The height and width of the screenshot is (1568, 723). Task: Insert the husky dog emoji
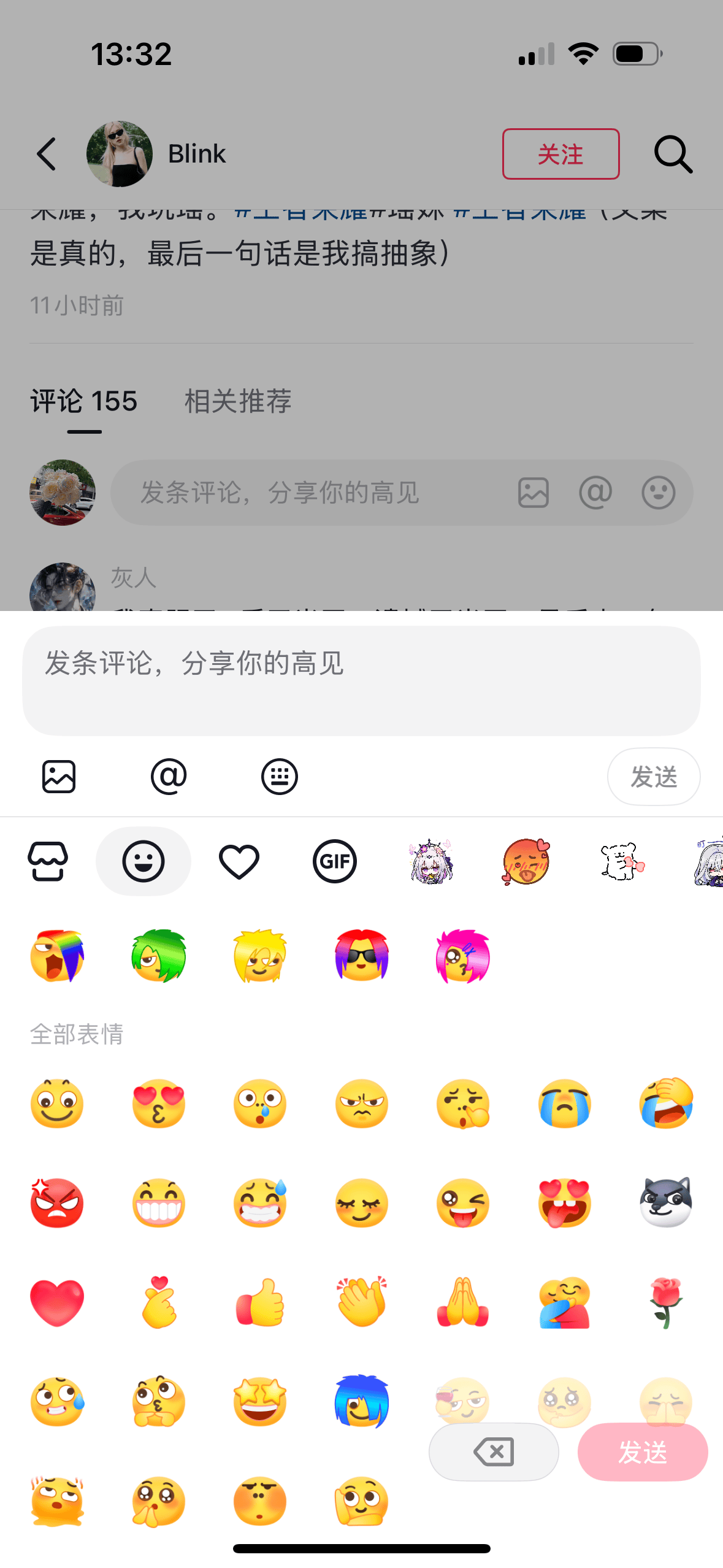click(666, 1202)
